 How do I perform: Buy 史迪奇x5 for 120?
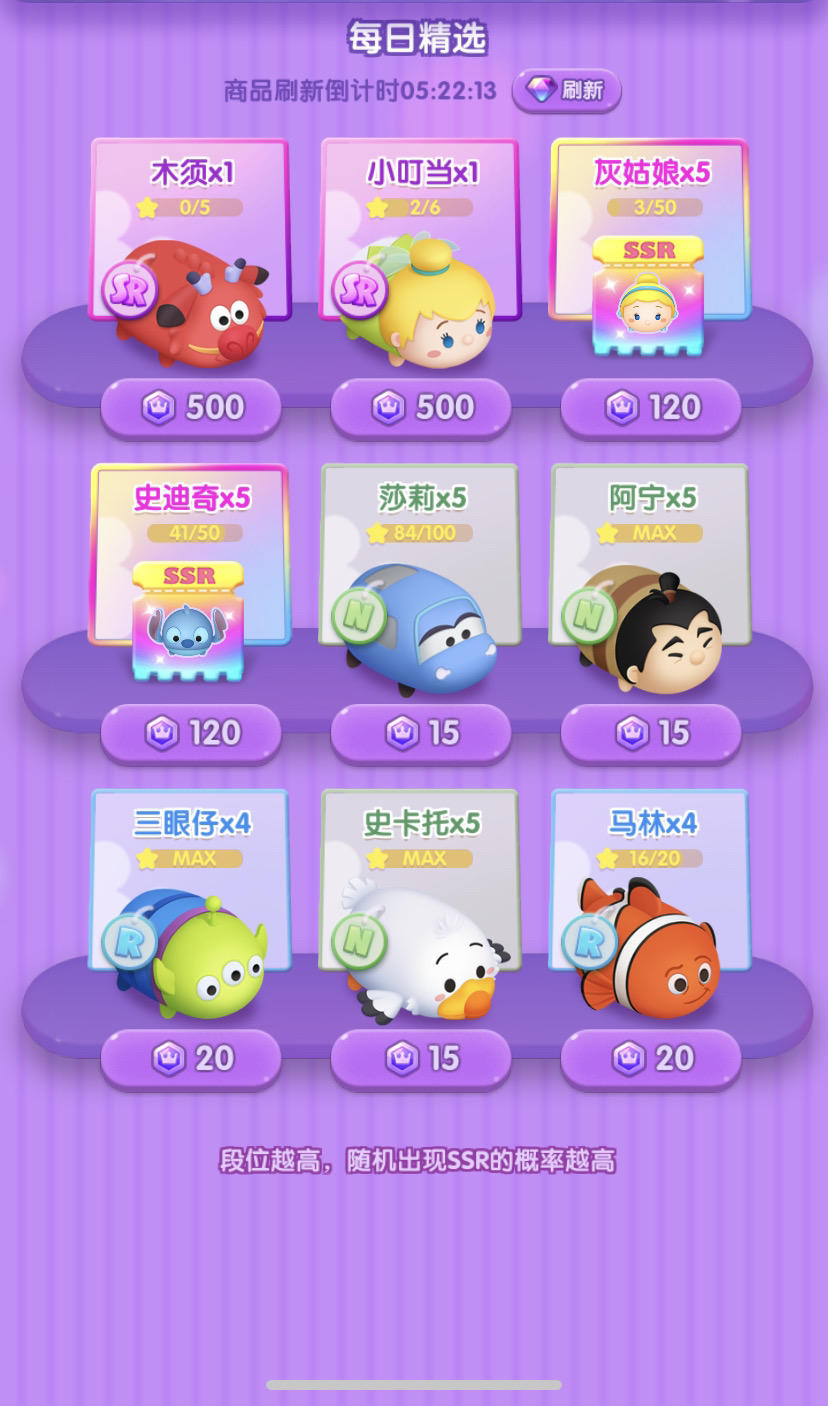coord(190,733)
